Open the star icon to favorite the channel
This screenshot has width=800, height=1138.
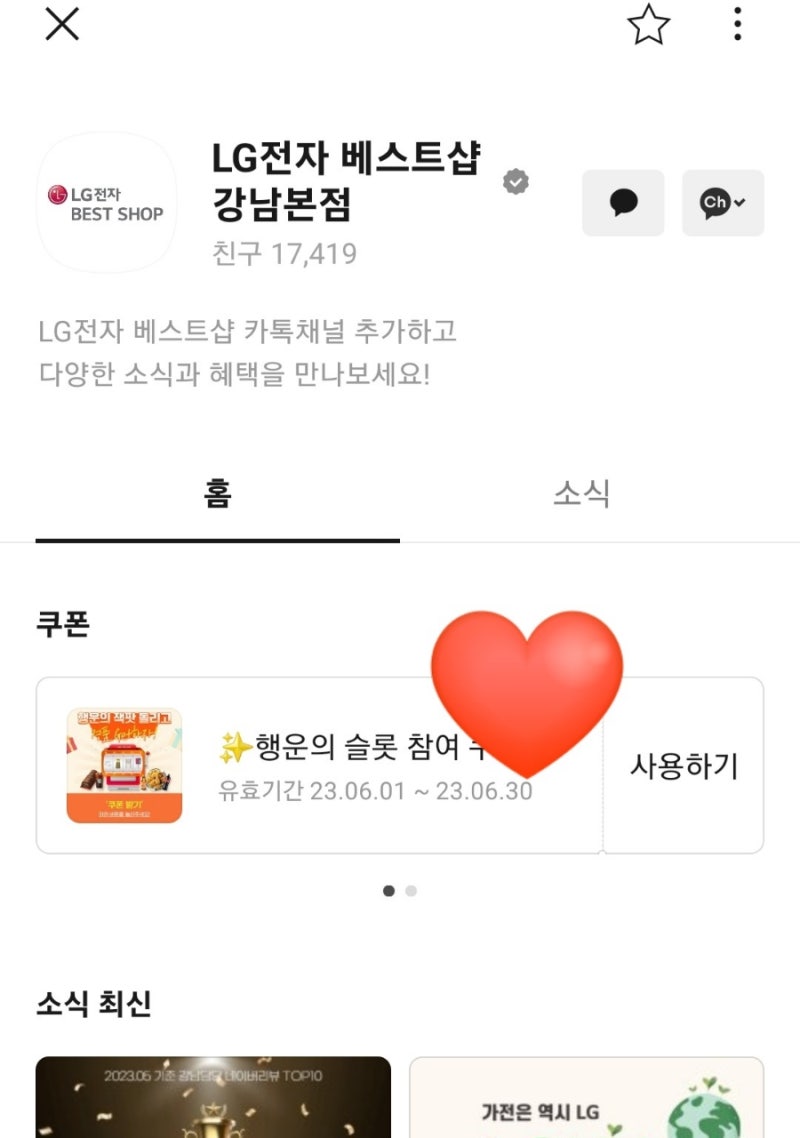click(647, 26)
